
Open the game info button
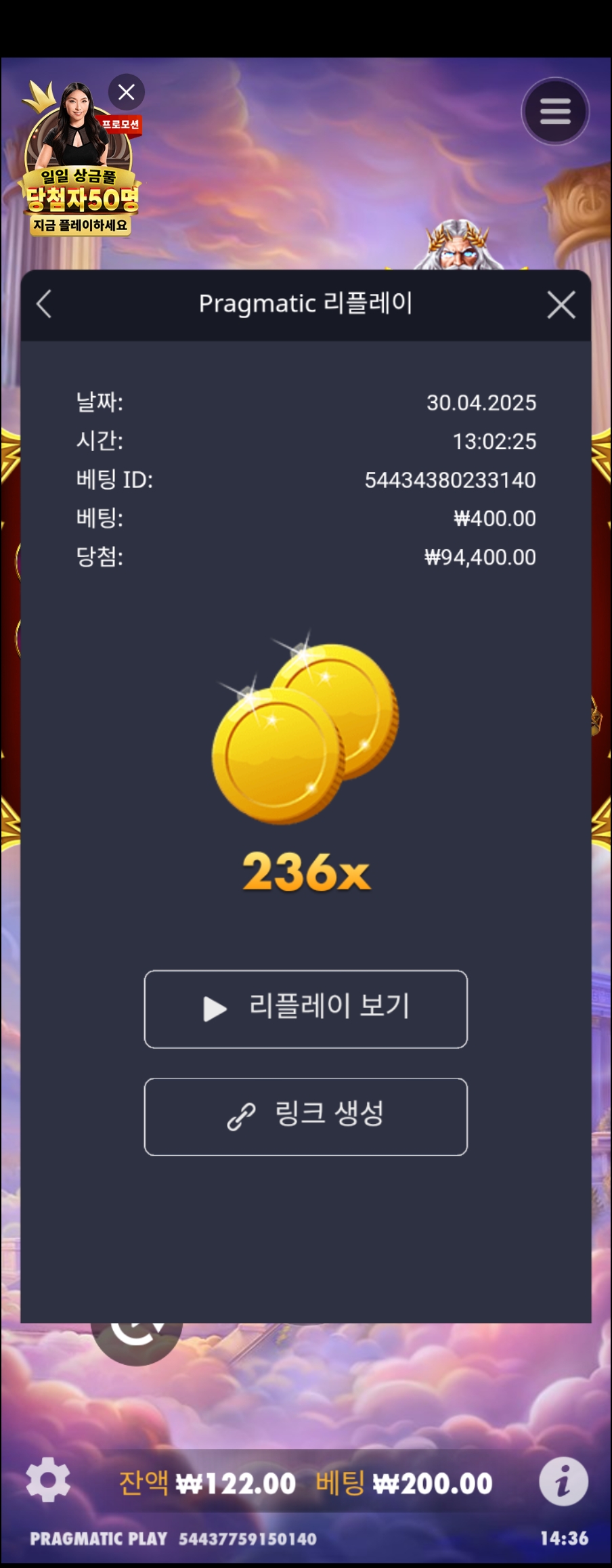pos(563,1482)
